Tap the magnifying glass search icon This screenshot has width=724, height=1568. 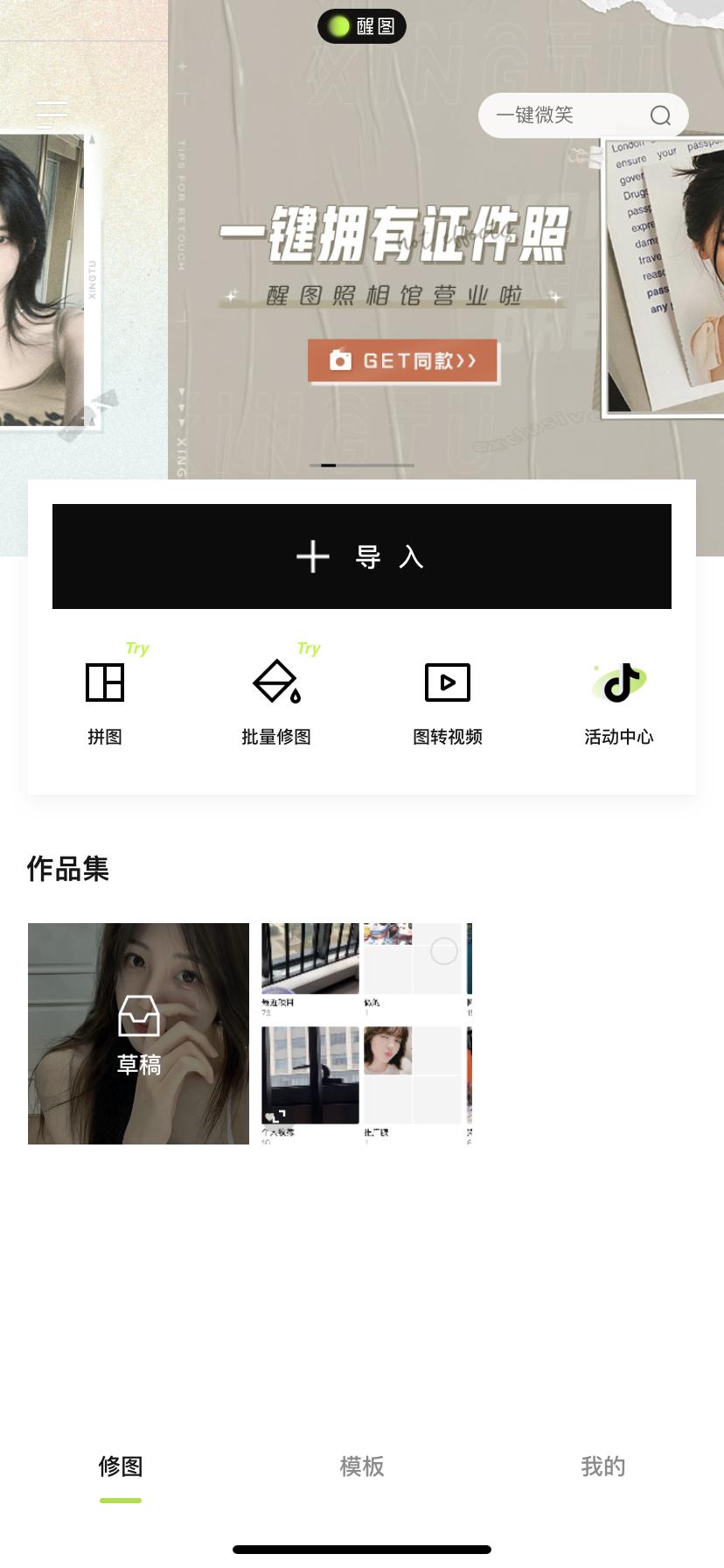click(x=660, y=115)
